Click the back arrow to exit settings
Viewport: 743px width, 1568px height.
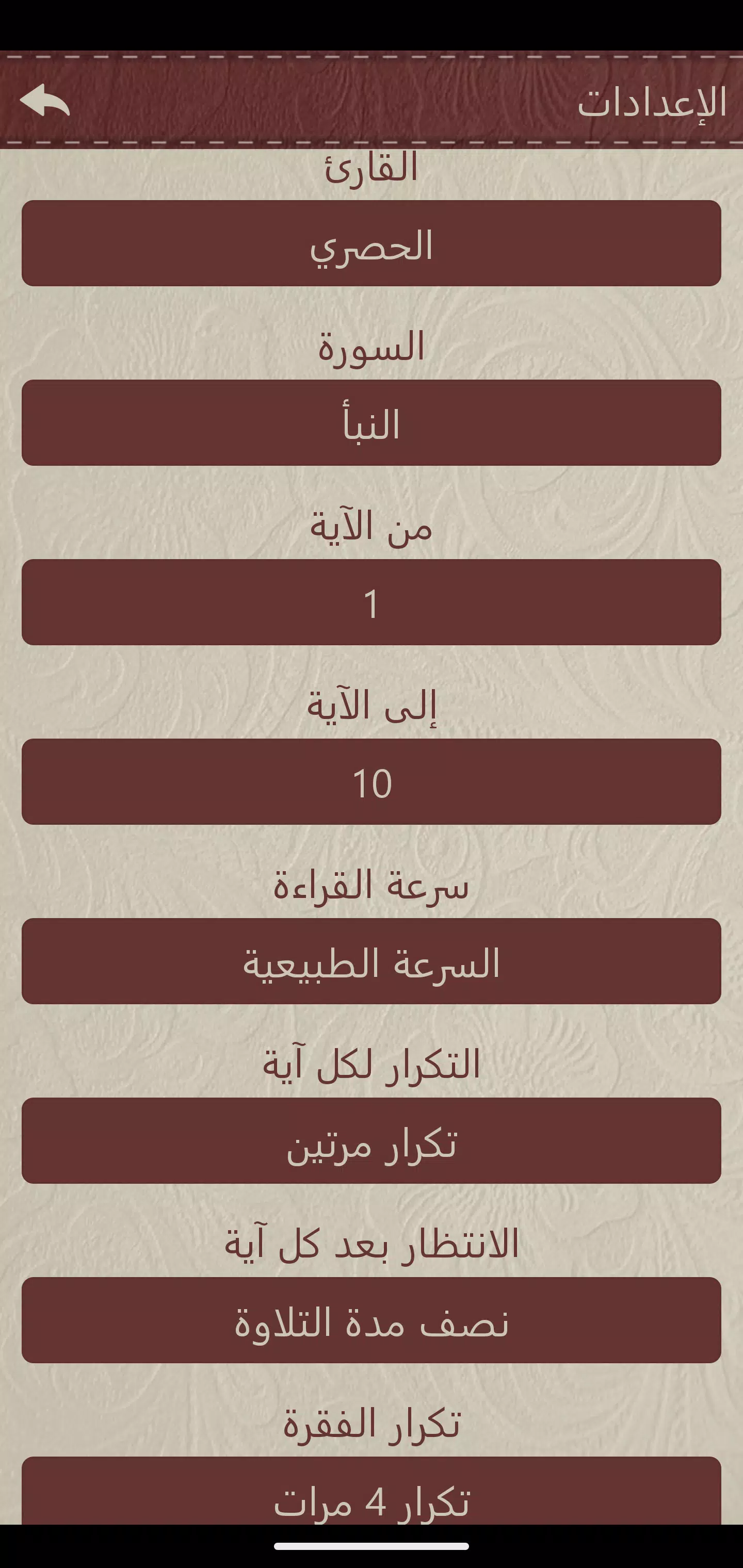[46, 104]
